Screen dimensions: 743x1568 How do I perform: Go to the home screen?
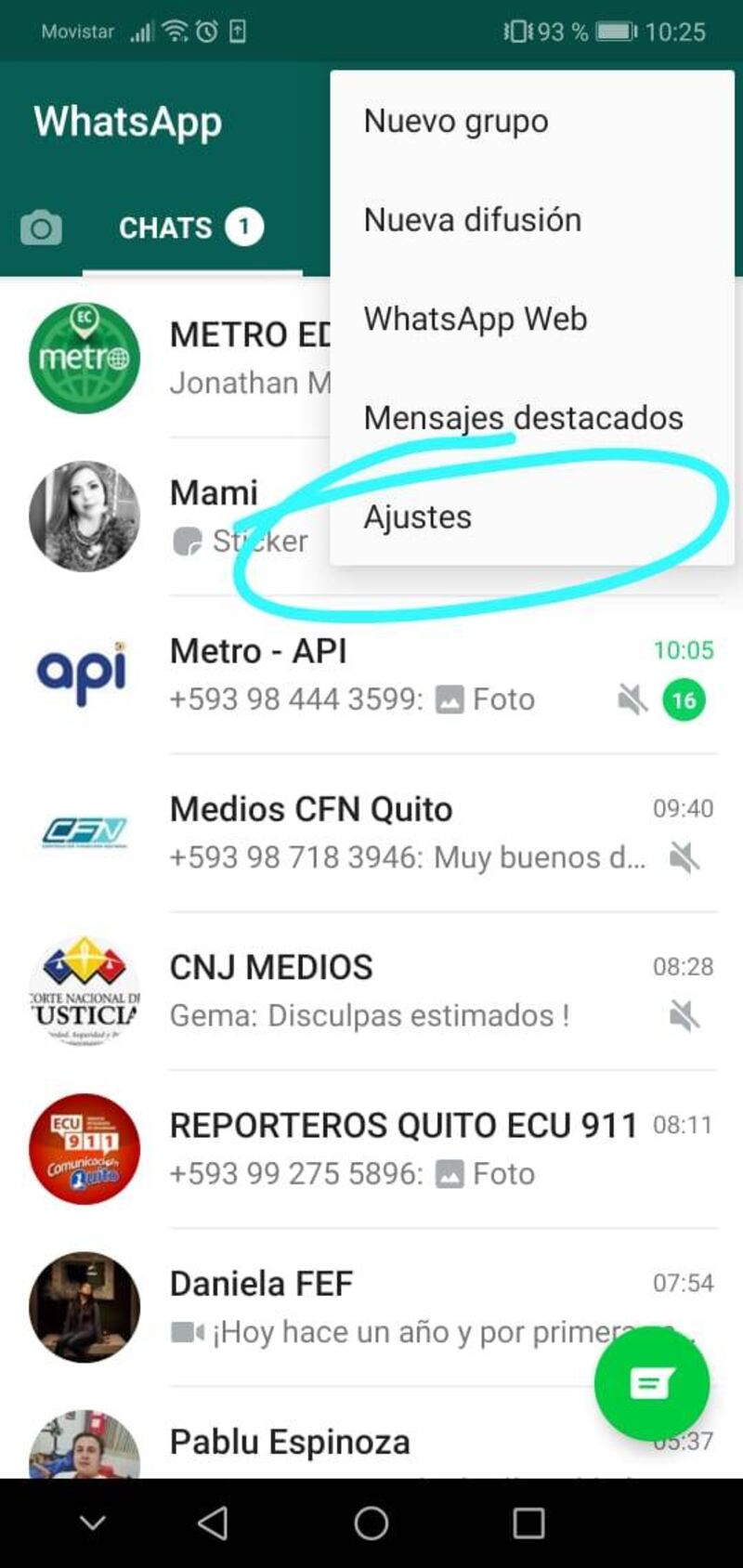click(371, 1522)
